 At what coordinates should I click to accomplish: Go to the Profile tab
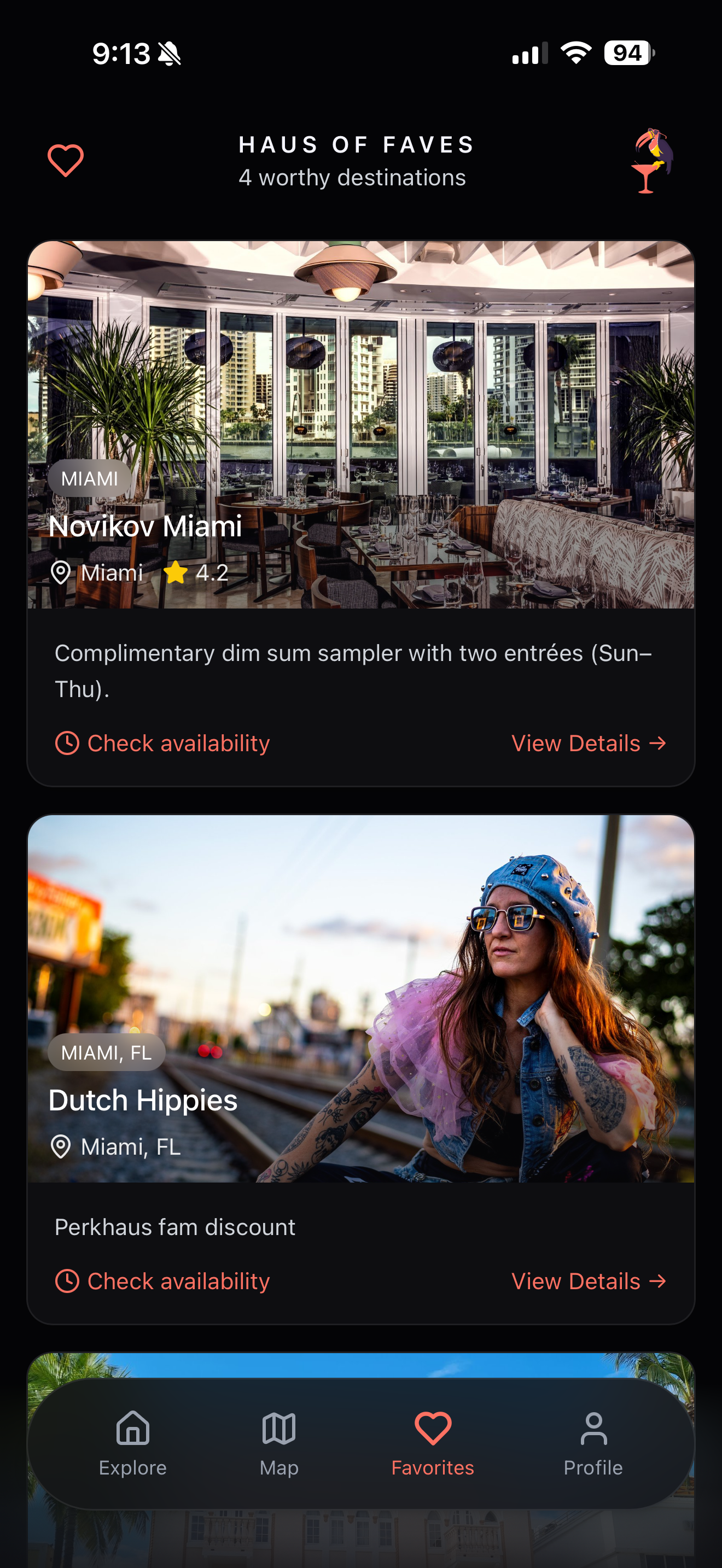tap(593, 1443)
